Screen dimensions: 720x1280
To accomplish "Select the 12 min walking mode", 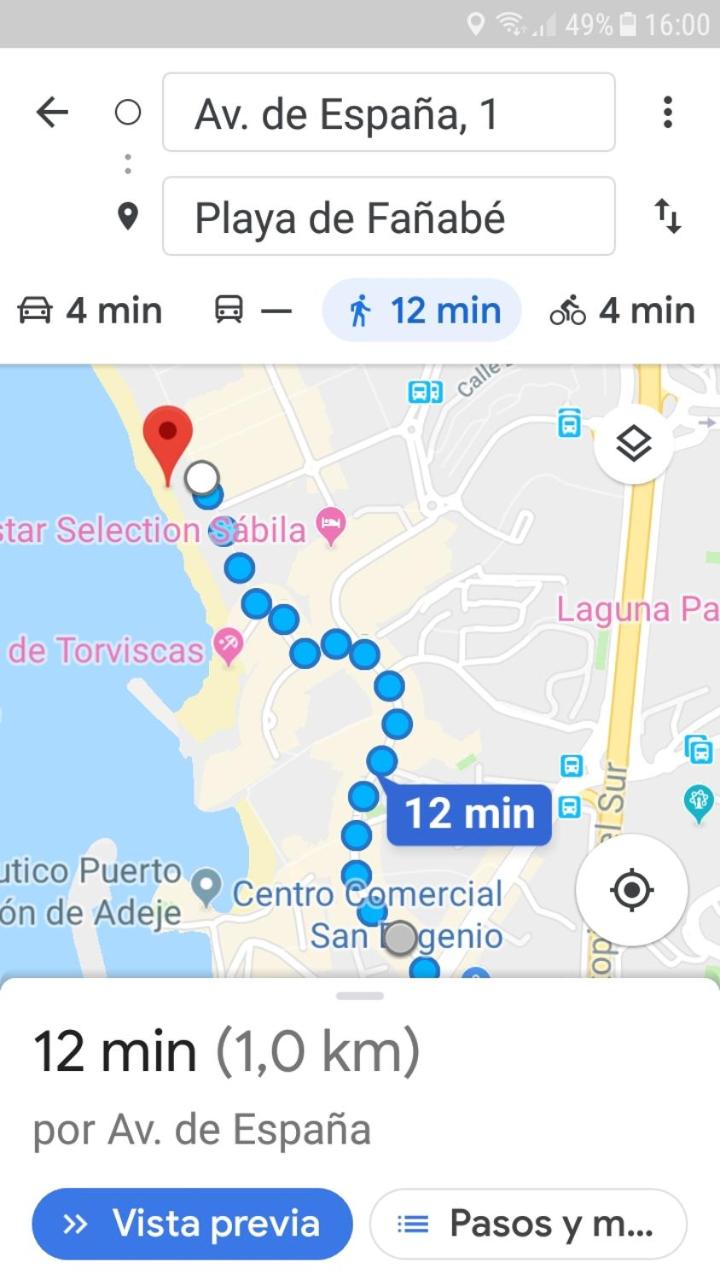I will click(x=422, y=310).
